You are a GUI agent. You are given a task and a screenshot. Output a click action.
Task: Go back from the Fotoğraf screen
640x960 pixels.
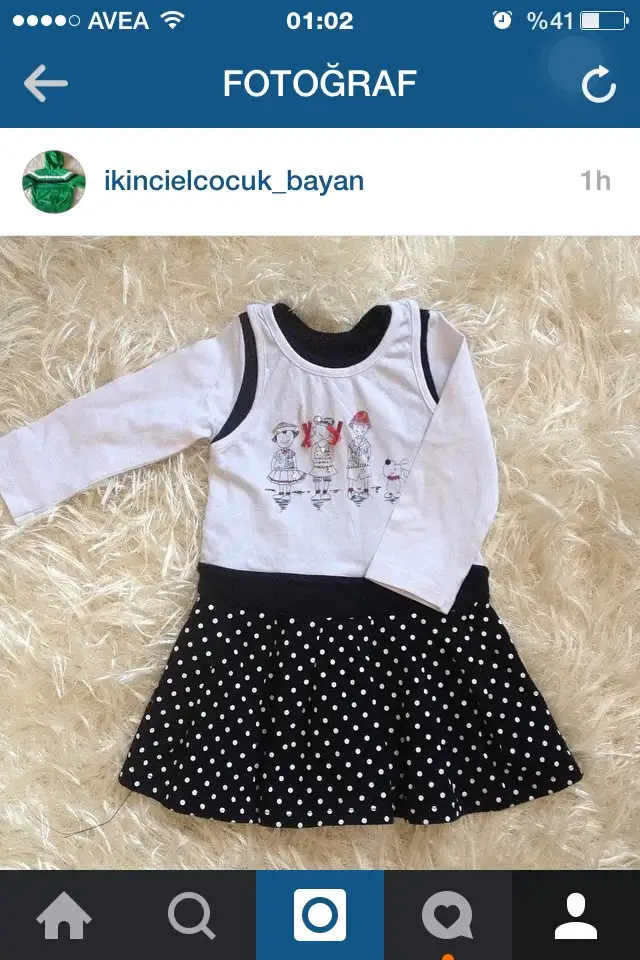[x=45, y=84]
